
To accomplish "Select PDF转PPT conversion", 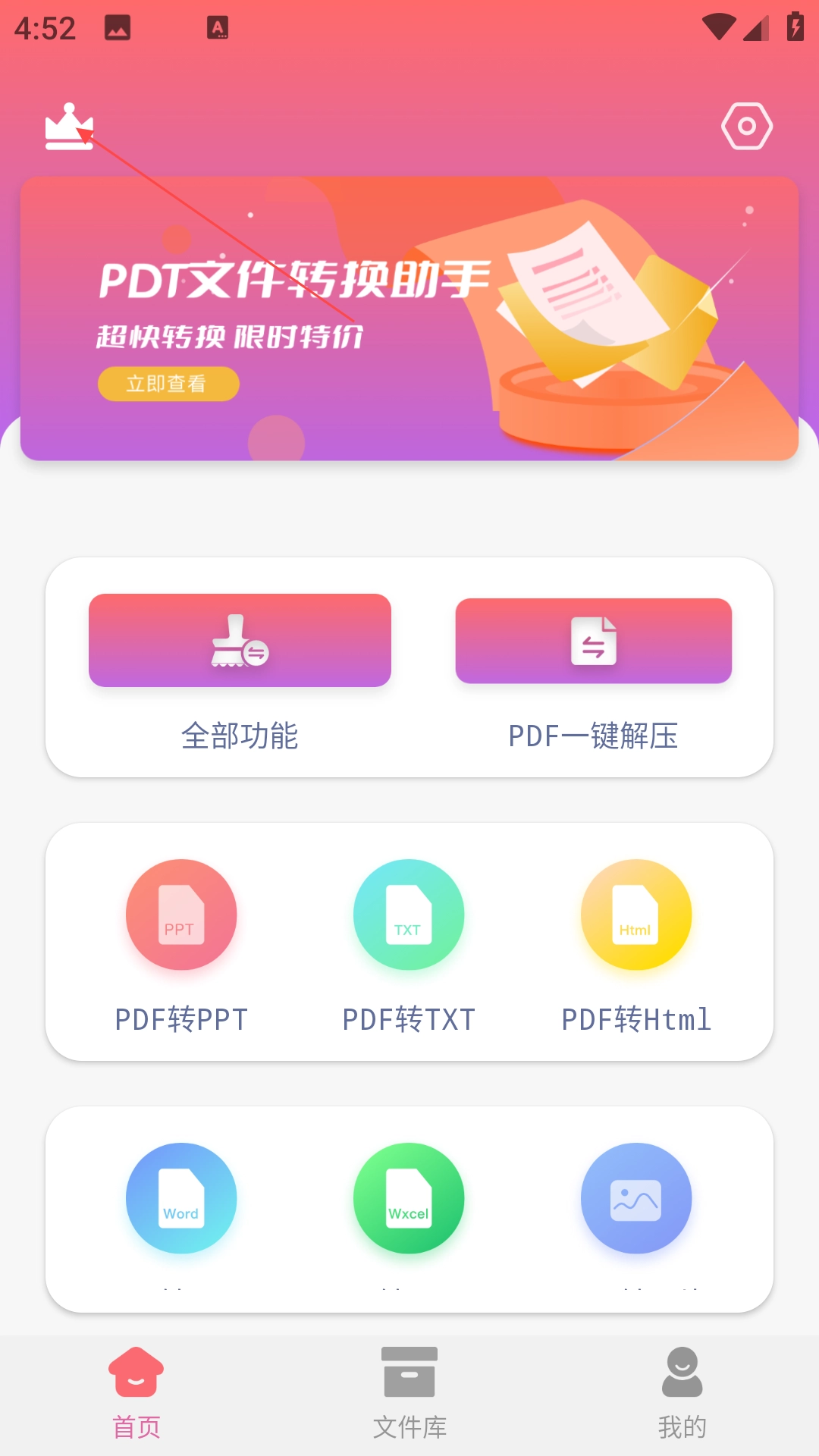I will coord(181,915).
